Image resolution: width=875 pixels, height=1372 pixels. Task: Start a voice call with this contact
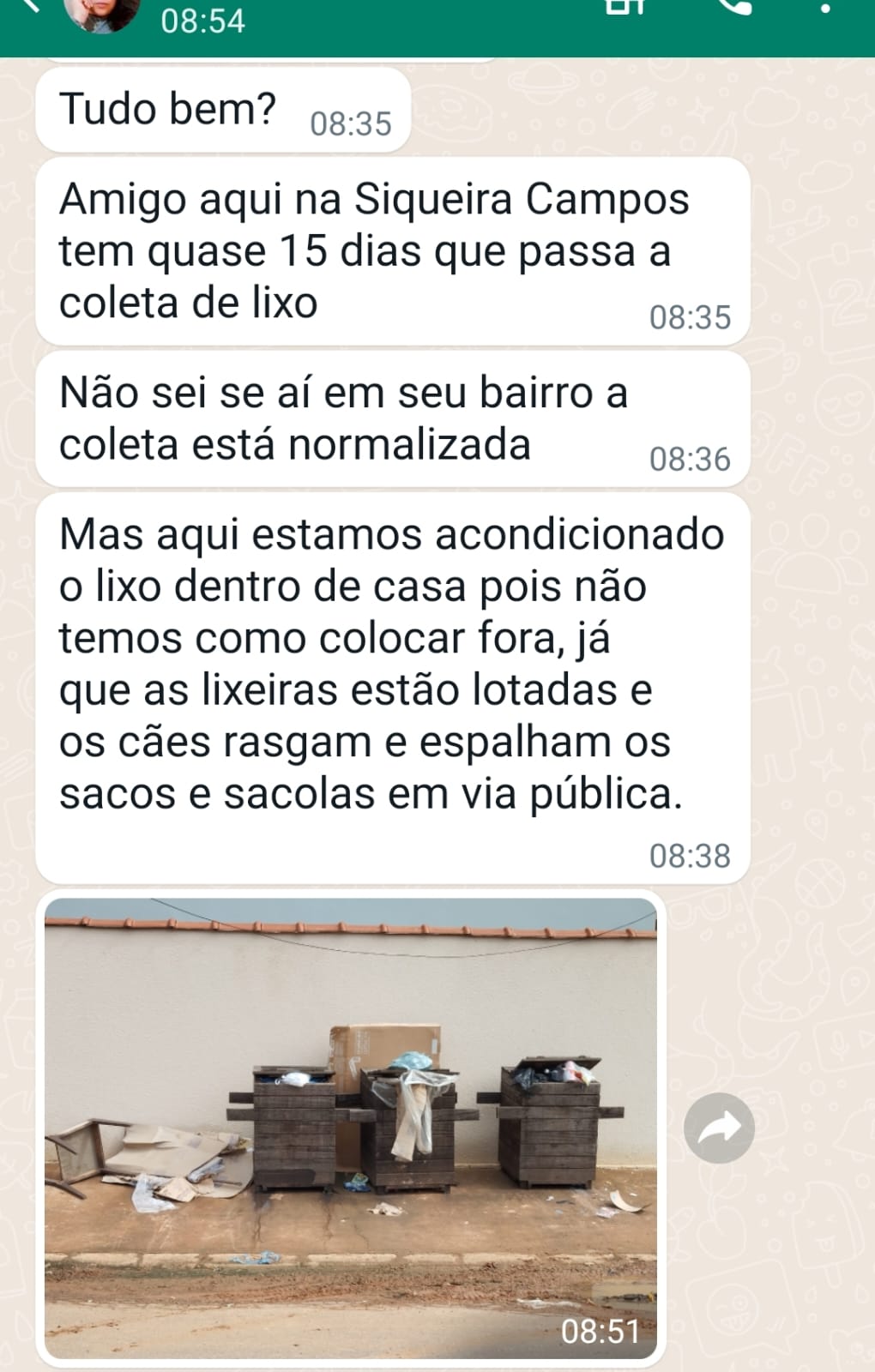(x=734, y=7)
